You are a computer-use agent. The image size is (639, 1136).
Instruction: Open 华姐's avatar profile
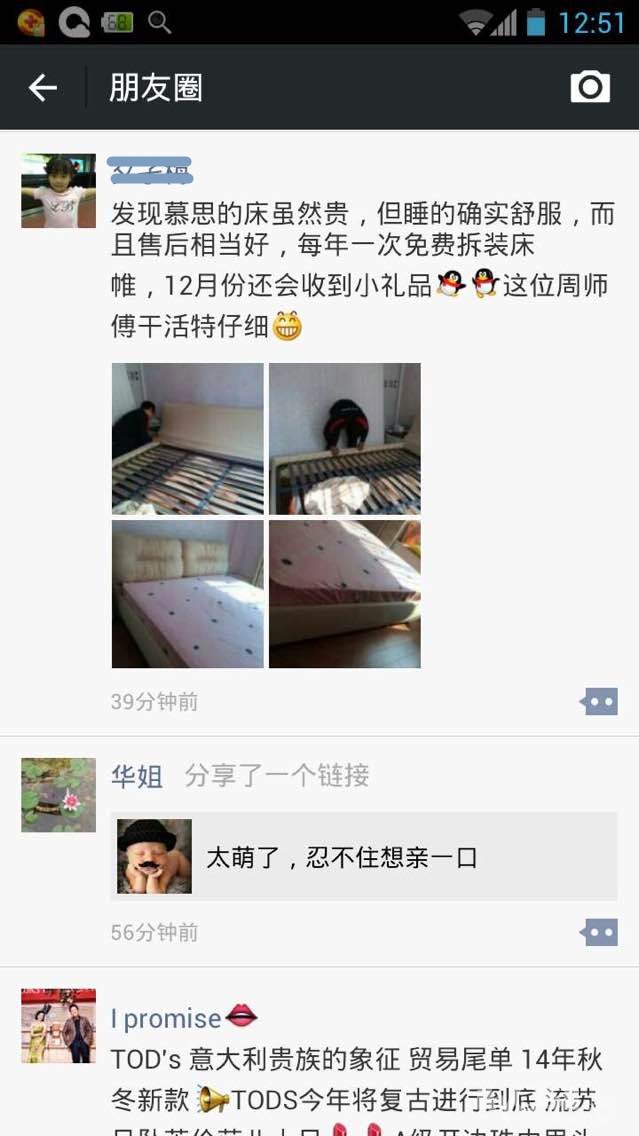(58, 795)
